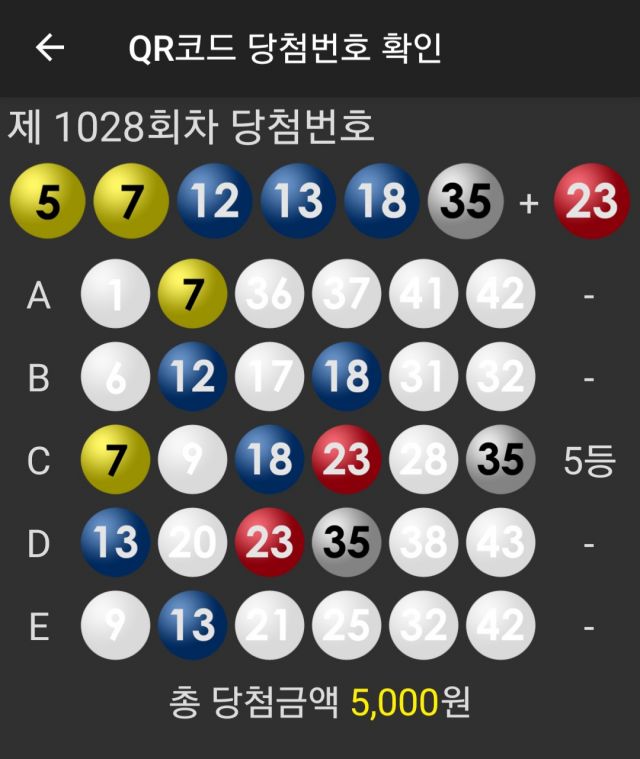Go back from QR winning number check
The height and width of the screenshot is (759, 640).
click(49, 48)
